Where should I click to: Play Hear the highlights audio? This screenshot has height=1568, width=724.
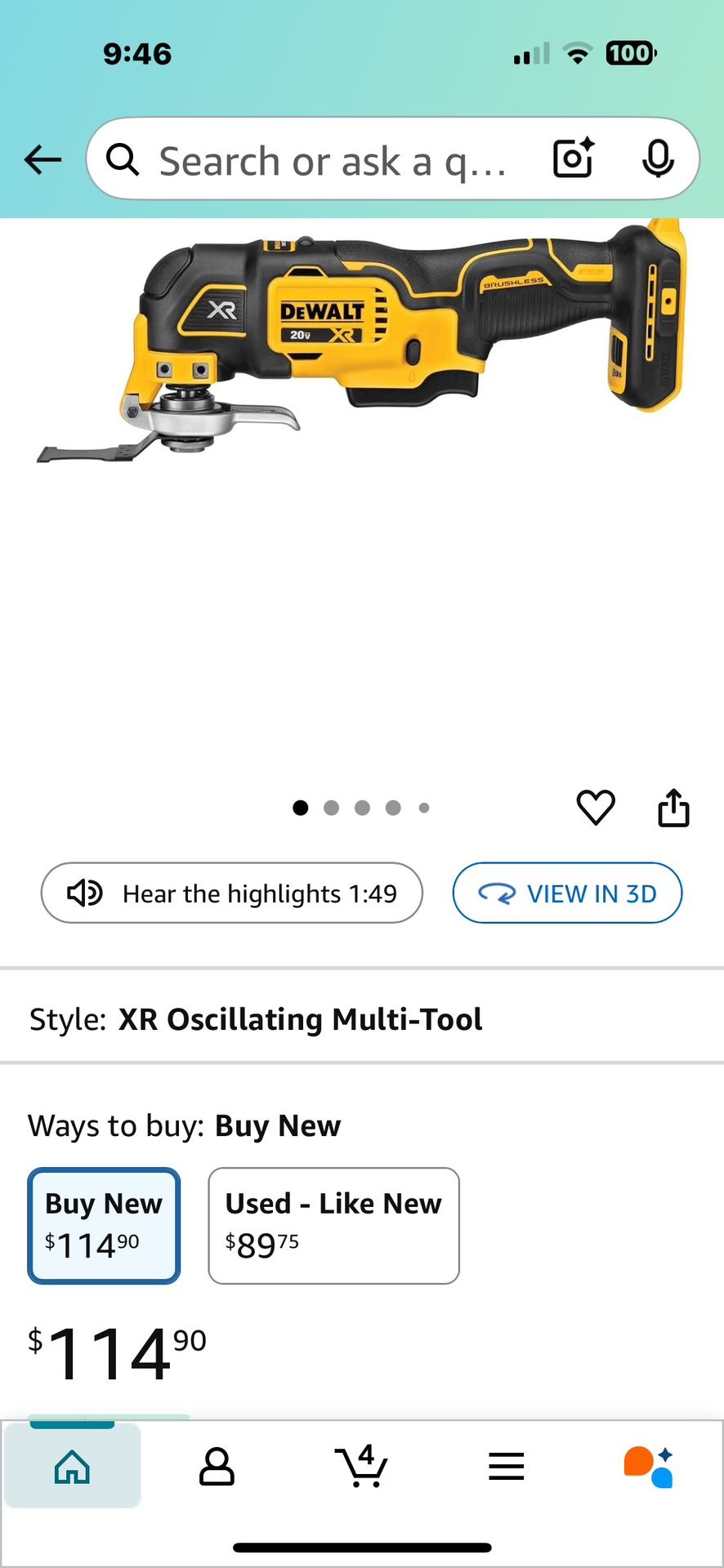coord(232,893)
